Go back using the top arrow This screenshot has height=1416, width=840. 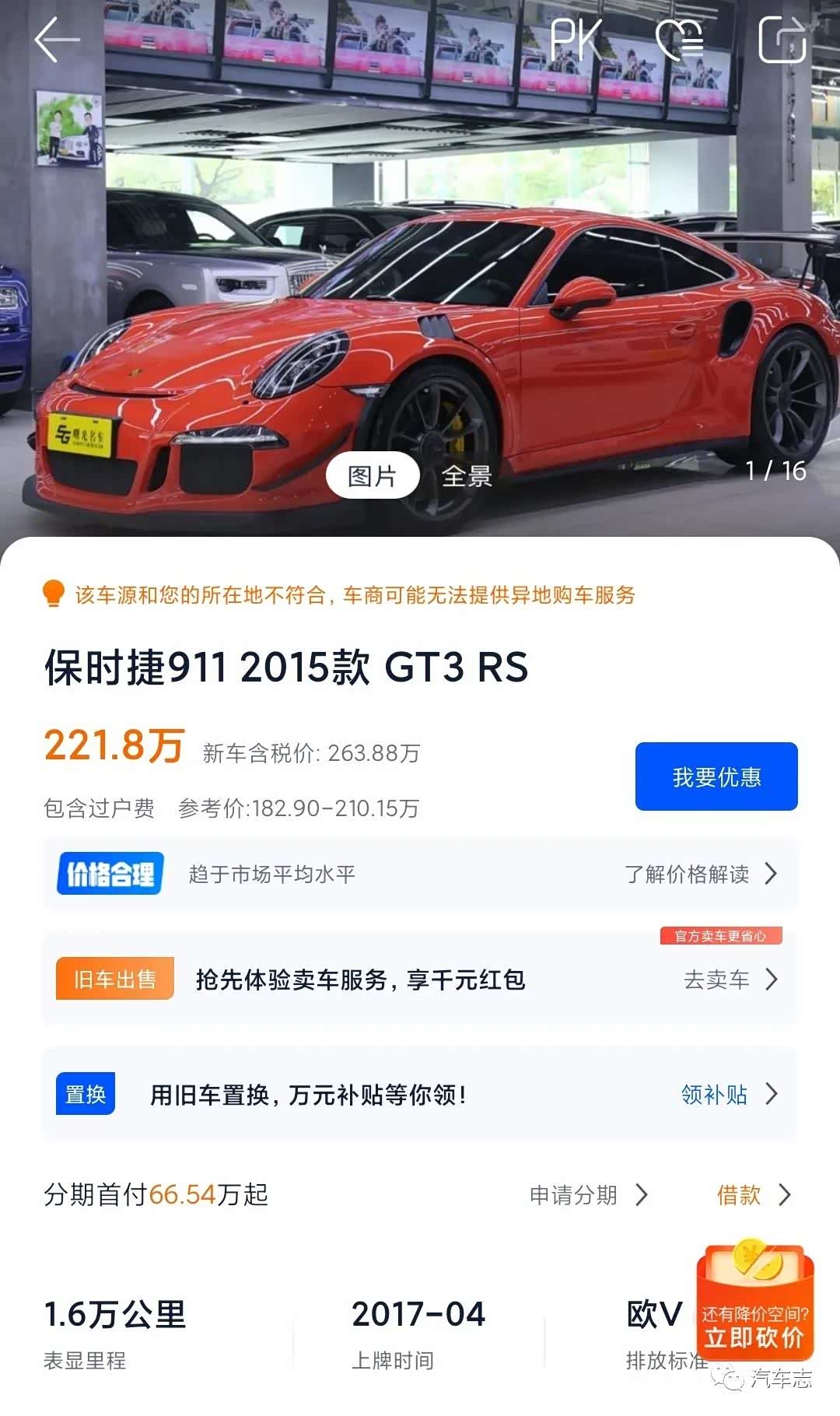(57, 40)
